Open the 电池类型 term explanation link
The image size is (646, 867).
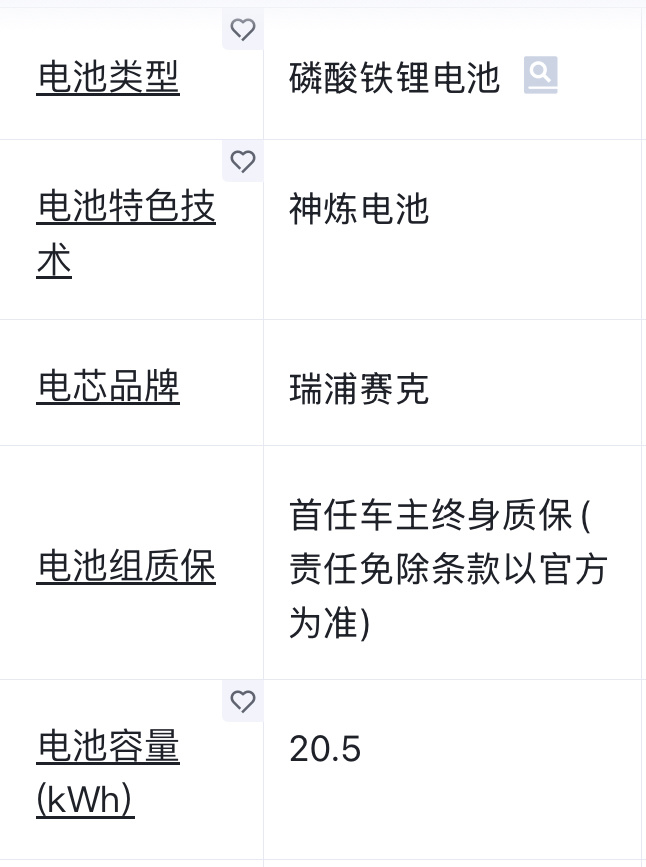[x=108, y=76]
